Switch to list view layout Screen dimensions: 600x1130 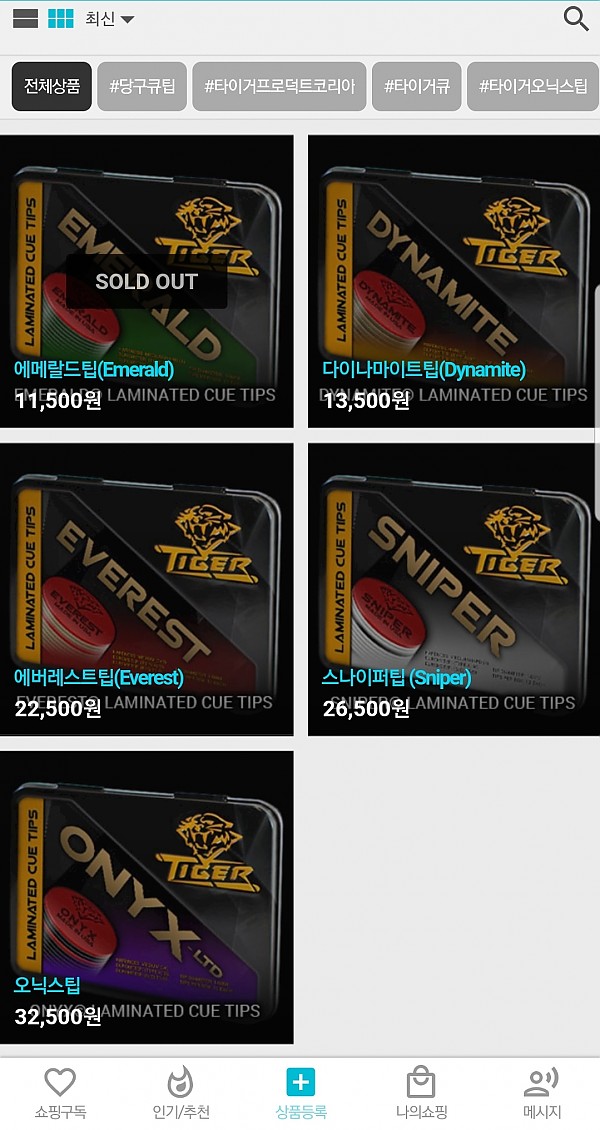(26, 19)
